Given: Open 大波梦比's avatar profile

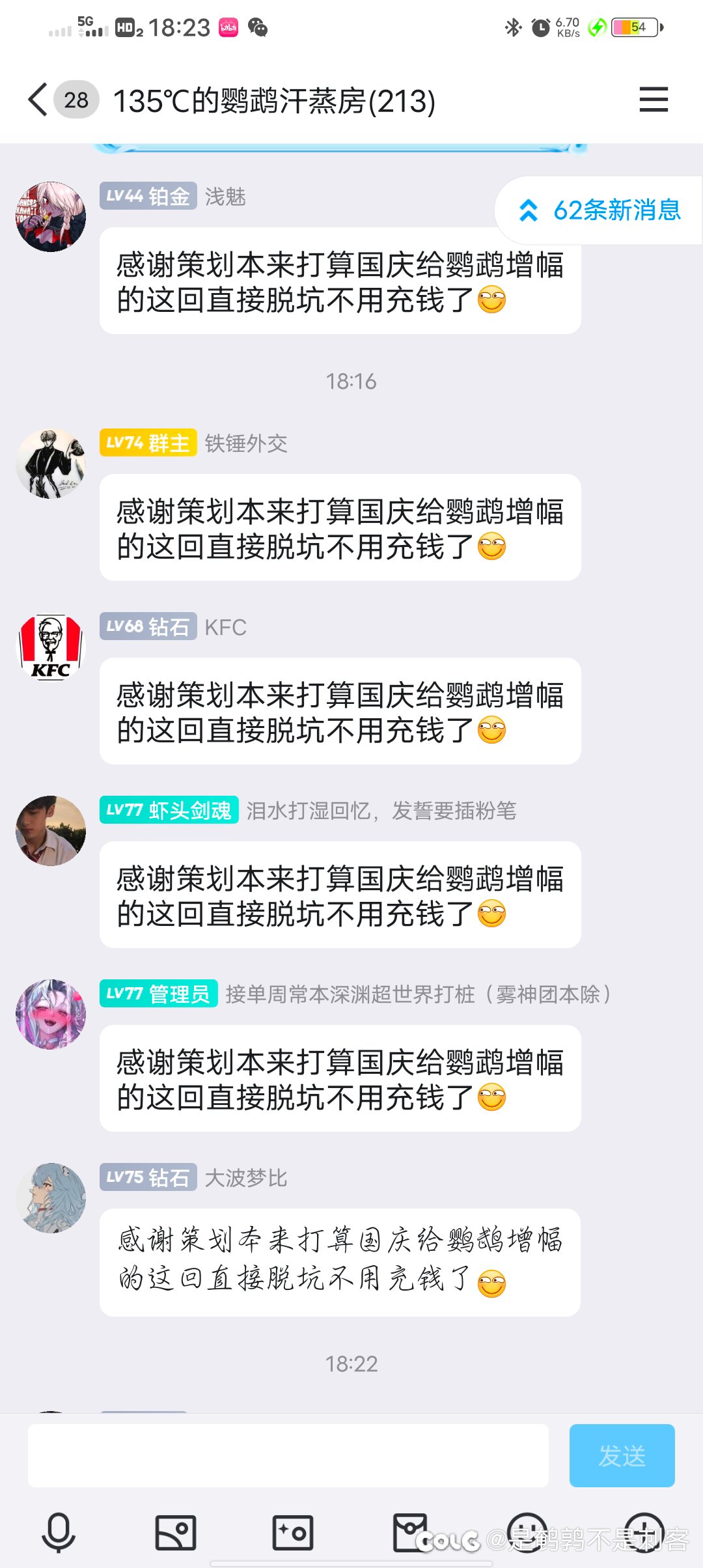Looking at the screenshot, I should (51, 1198).
